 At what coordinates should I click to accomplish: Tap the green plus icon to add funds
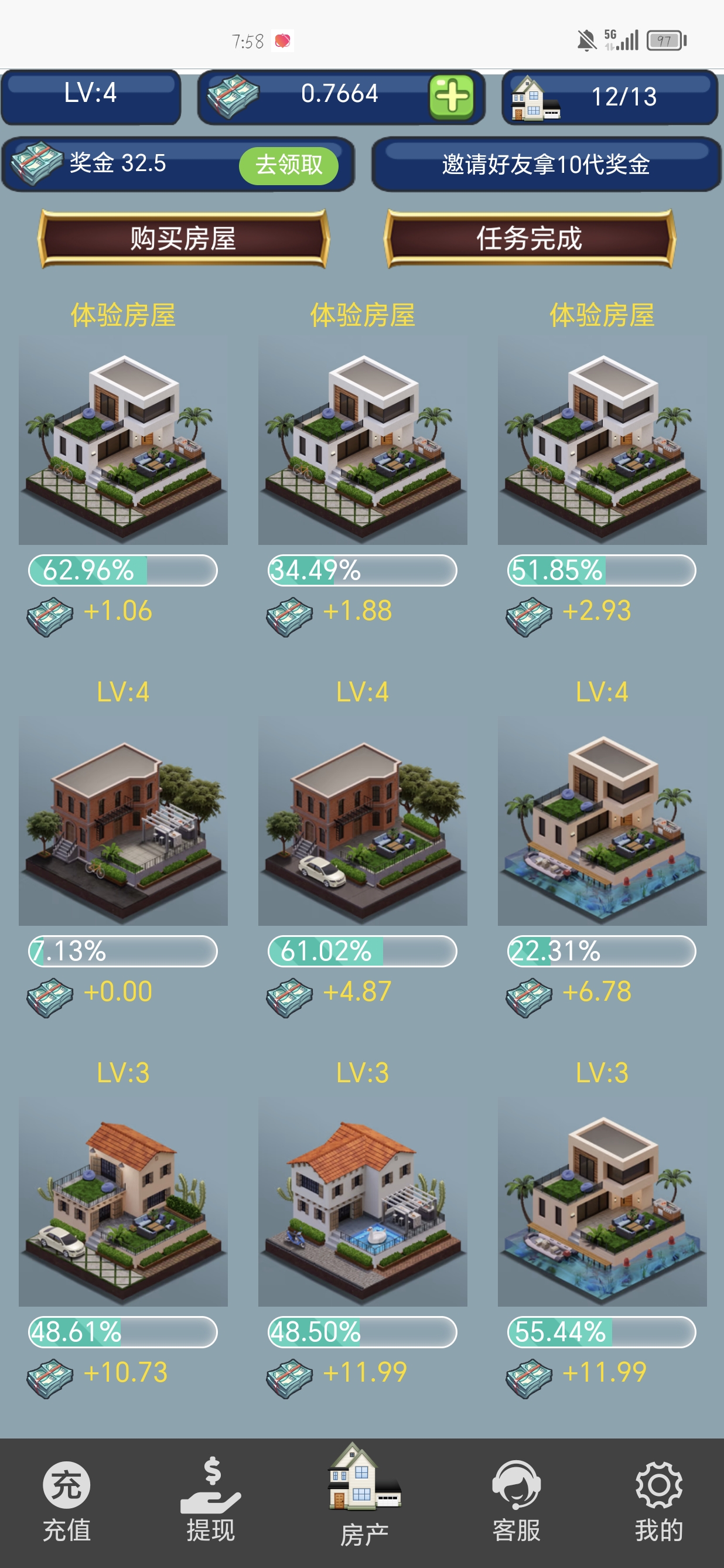click(x=452, y=96)
